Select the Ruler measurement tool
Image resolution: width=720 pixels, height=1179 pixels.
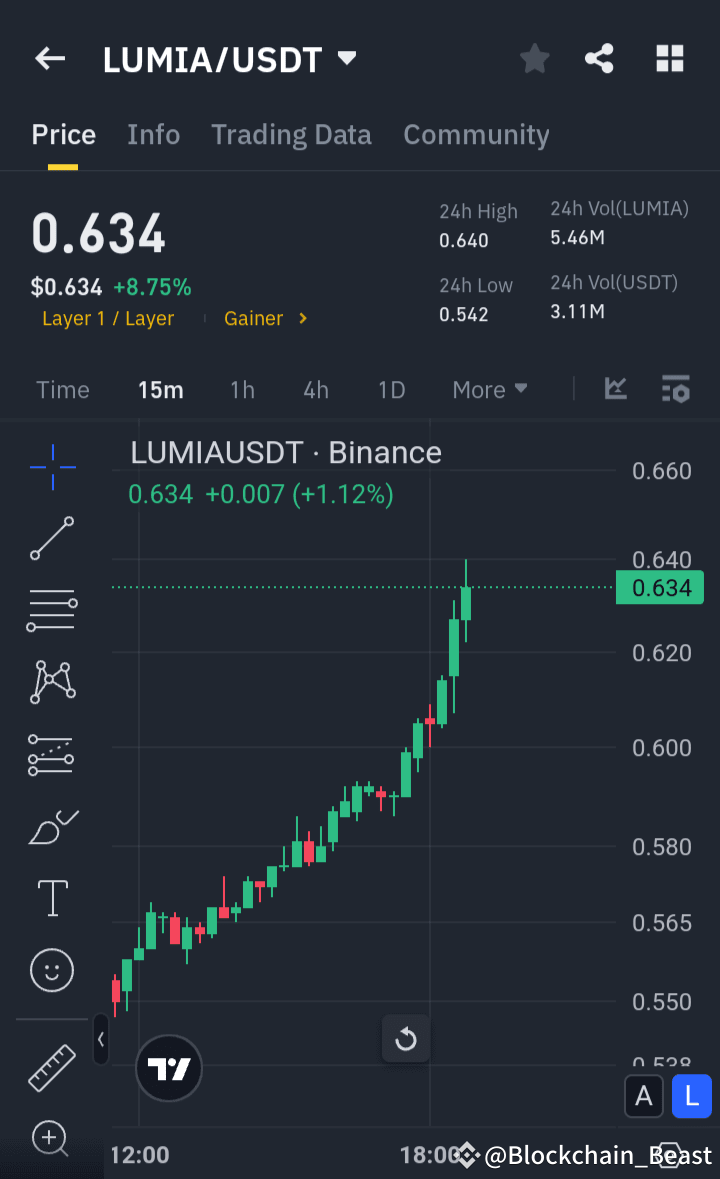tap(51, 1067)
